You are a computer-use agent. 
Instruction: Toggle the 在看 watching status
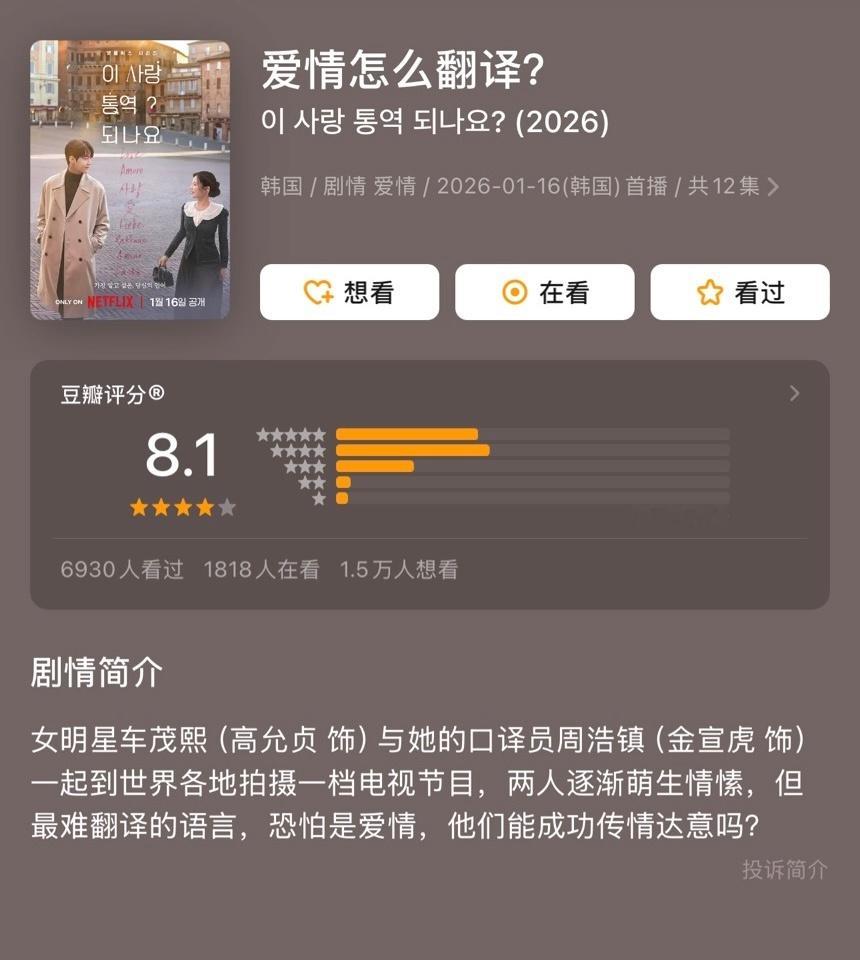(544, 293)
